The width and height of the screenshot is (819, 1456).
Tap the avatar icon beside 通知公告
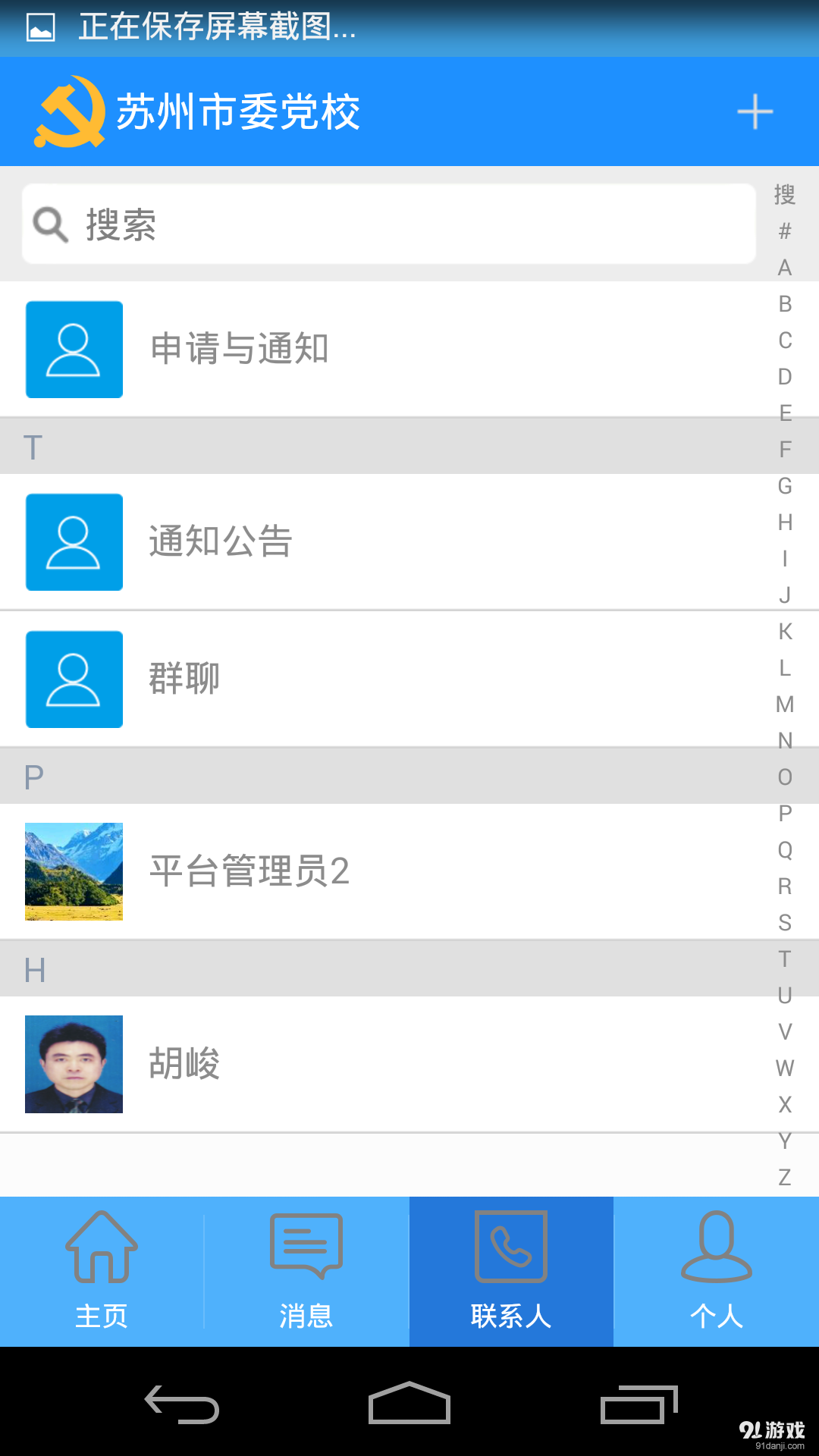[74, 542]
